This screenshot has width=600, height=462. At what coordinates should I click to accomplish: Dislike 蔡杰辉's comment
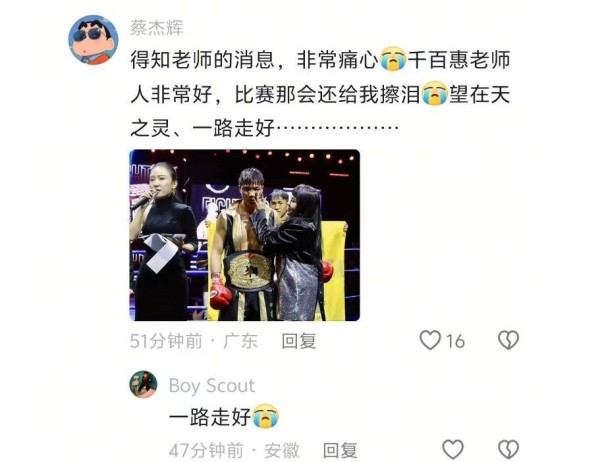pos(508,341)
